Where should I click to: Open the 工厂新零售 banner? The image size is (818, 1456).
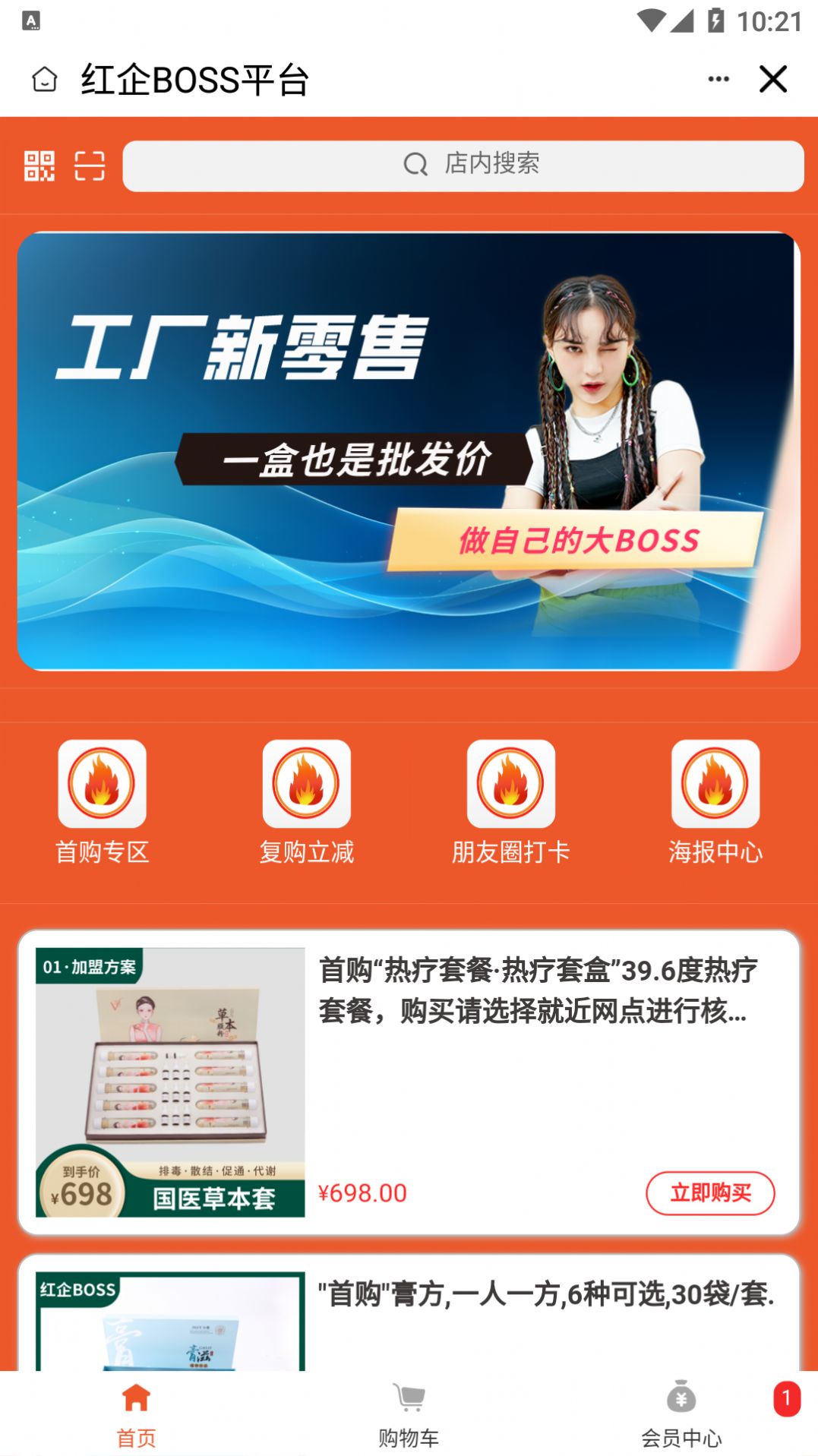click(409, 451)
